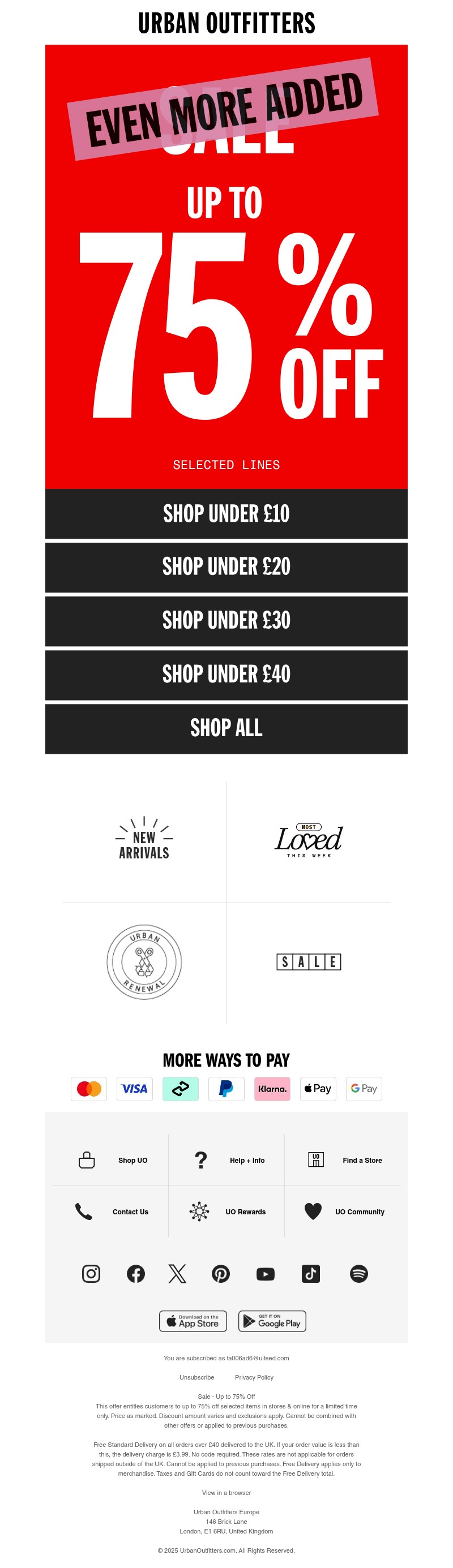Screen dimensions: 453x1568
Task: Tap the Unsubscribe link
Action: [x=196, y=1377]
